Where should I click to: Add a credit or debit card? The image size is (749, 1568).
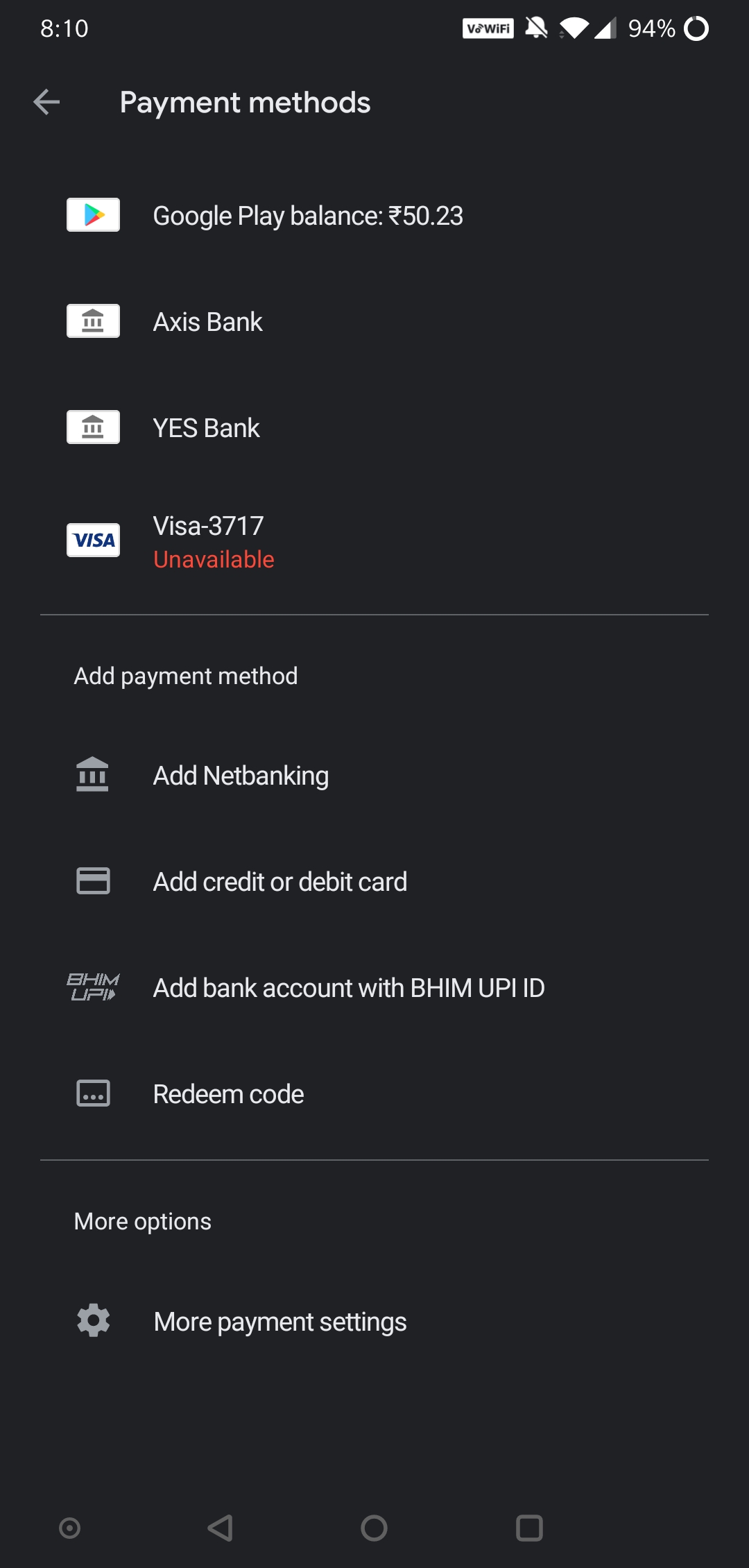tap(279, 882)
